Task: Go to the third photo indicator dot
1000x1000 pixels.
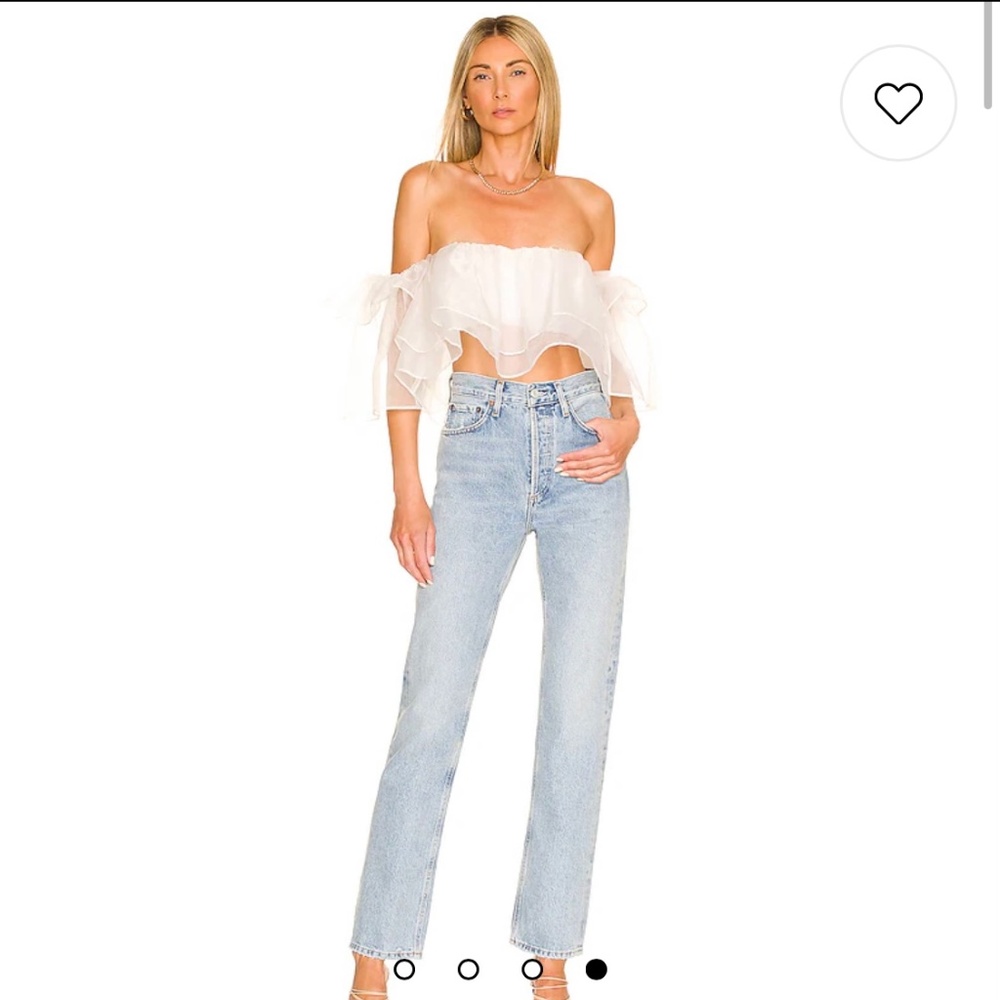Action: 532,968
